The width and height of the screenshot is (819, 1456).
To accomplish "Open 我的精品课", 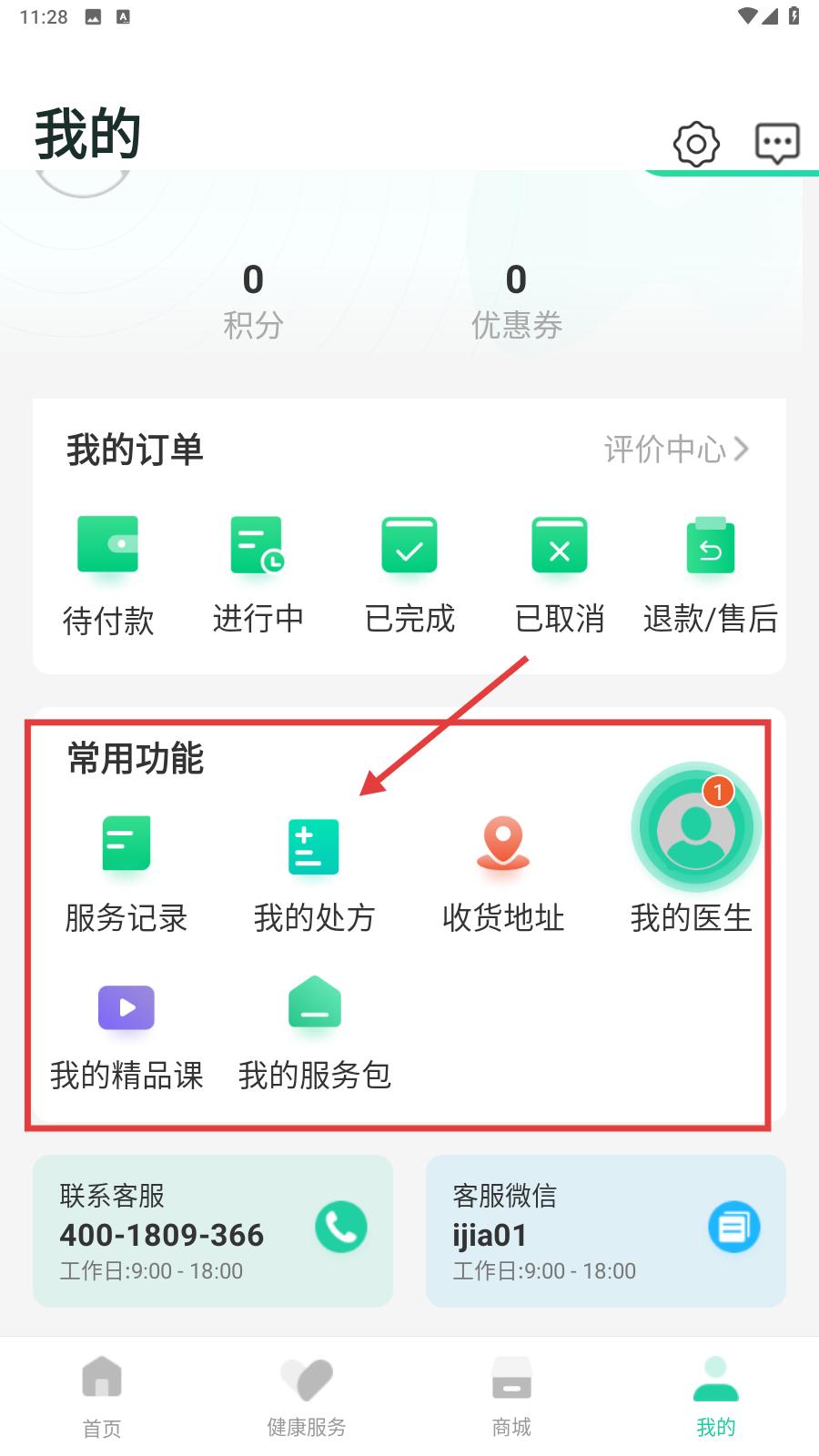I will [x=126, y=1035].
